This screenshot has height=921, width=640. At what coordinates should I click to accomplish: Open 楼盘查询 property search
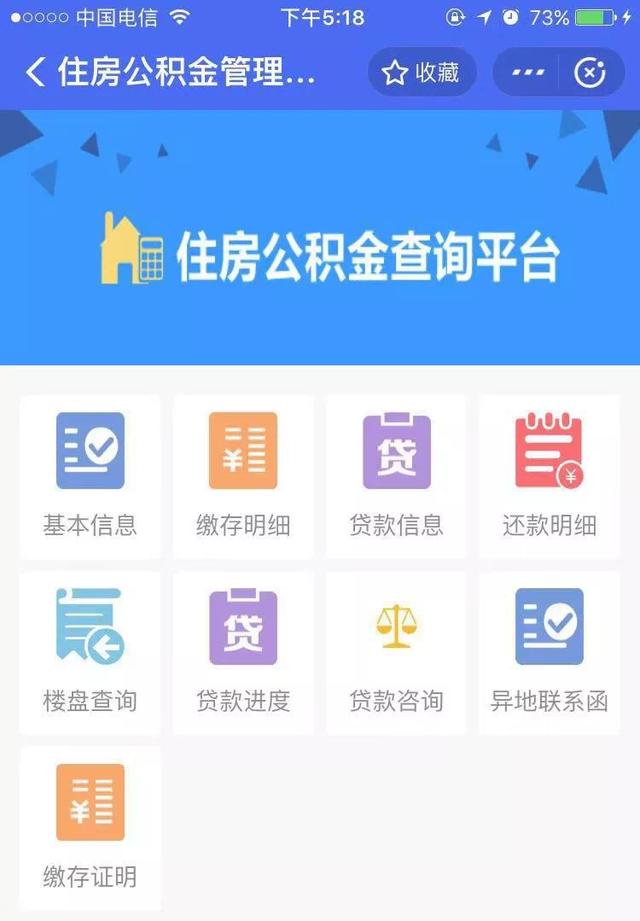(x=90, y=652)
